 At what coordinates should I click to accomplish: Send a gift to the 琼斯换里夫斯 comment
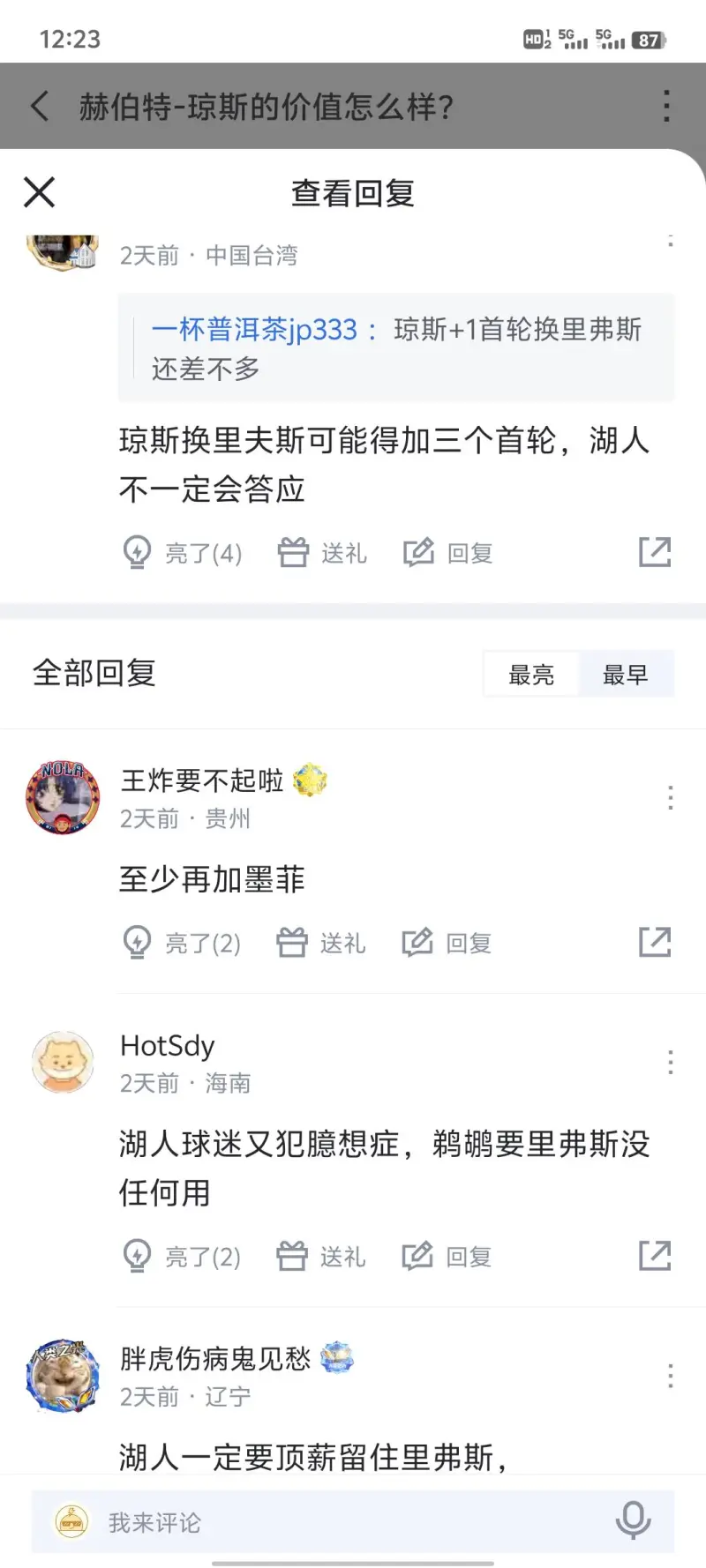tap(322, 553)
